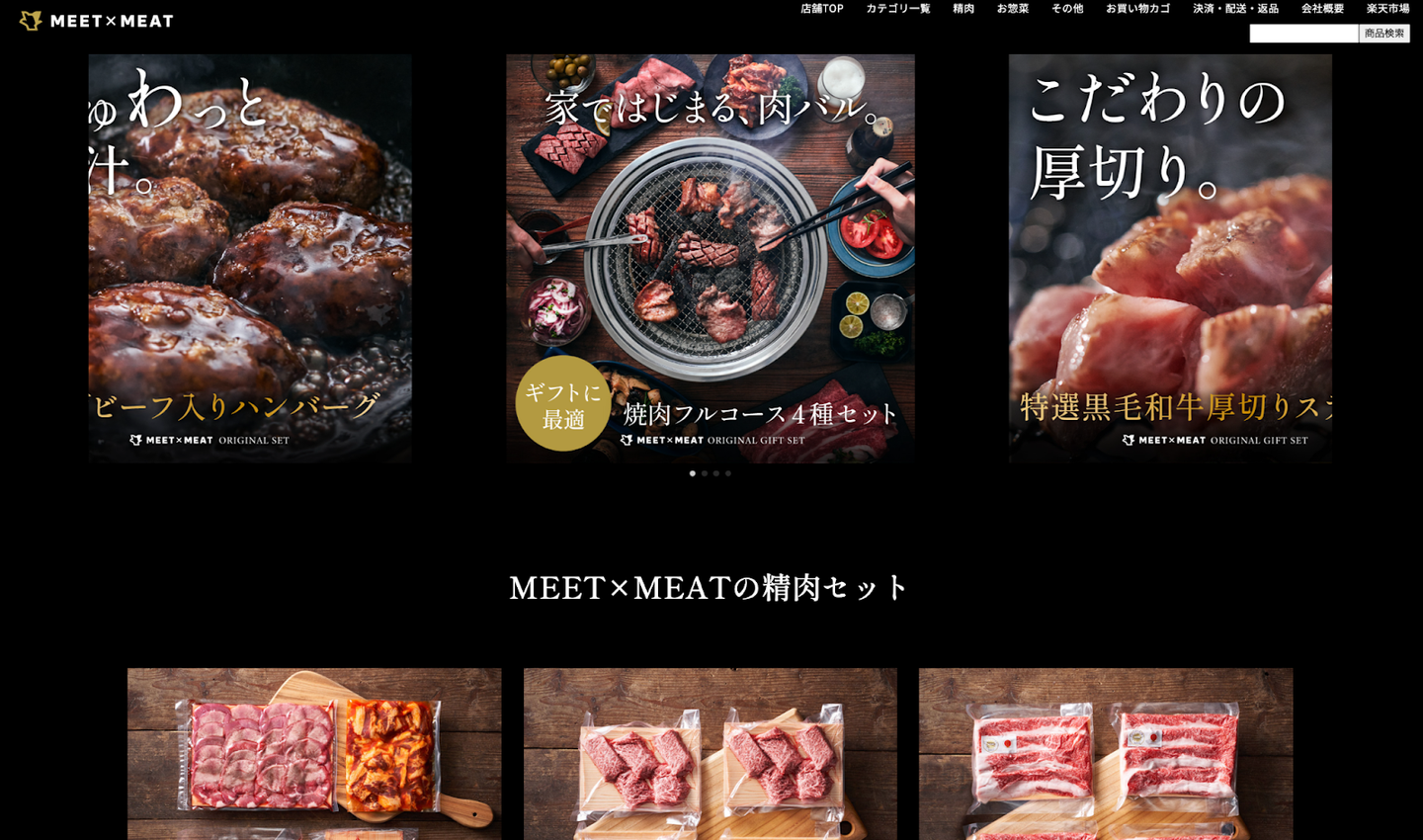This screenshot has height=840, width=1423.
Task: Open the 店舗TOP link
Action: coord(821,9)
